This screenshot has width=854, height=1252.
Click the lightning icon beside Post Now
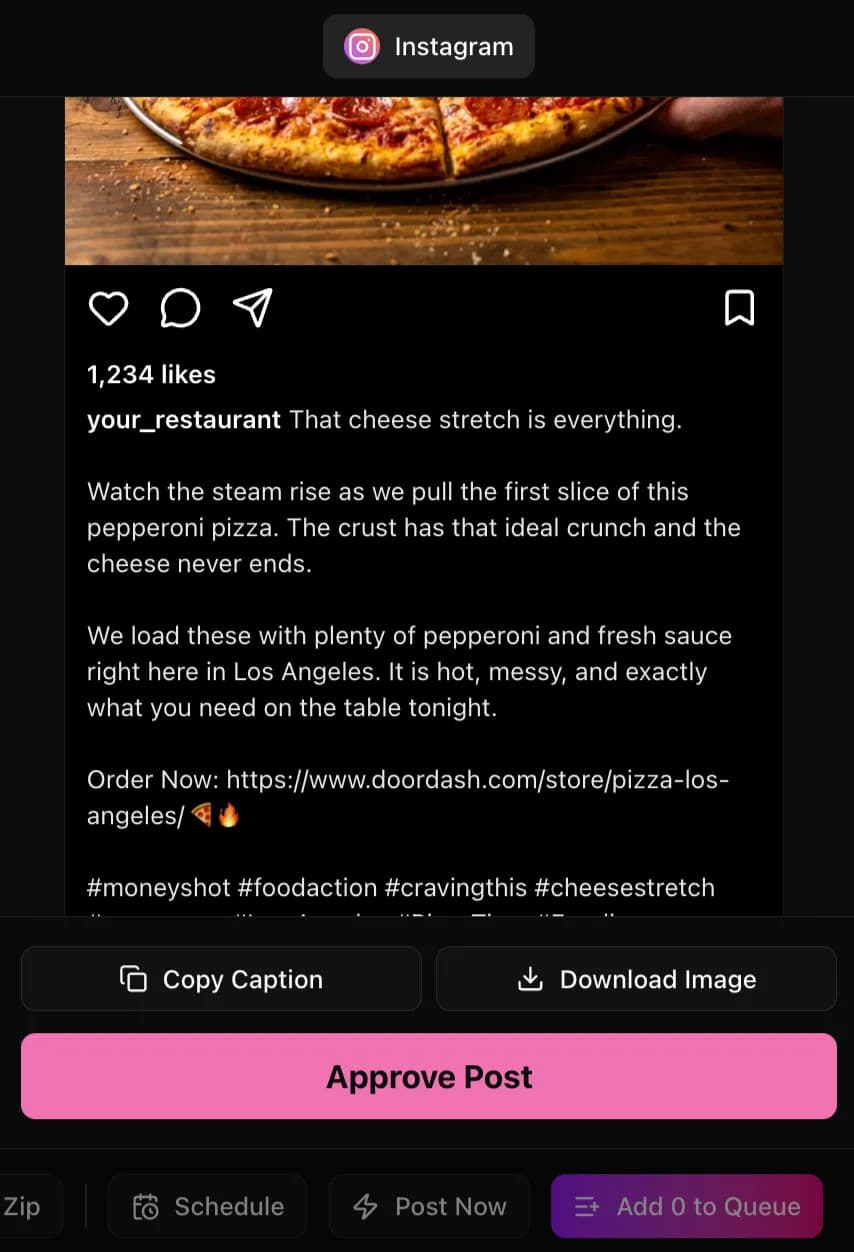(366, 1206)
